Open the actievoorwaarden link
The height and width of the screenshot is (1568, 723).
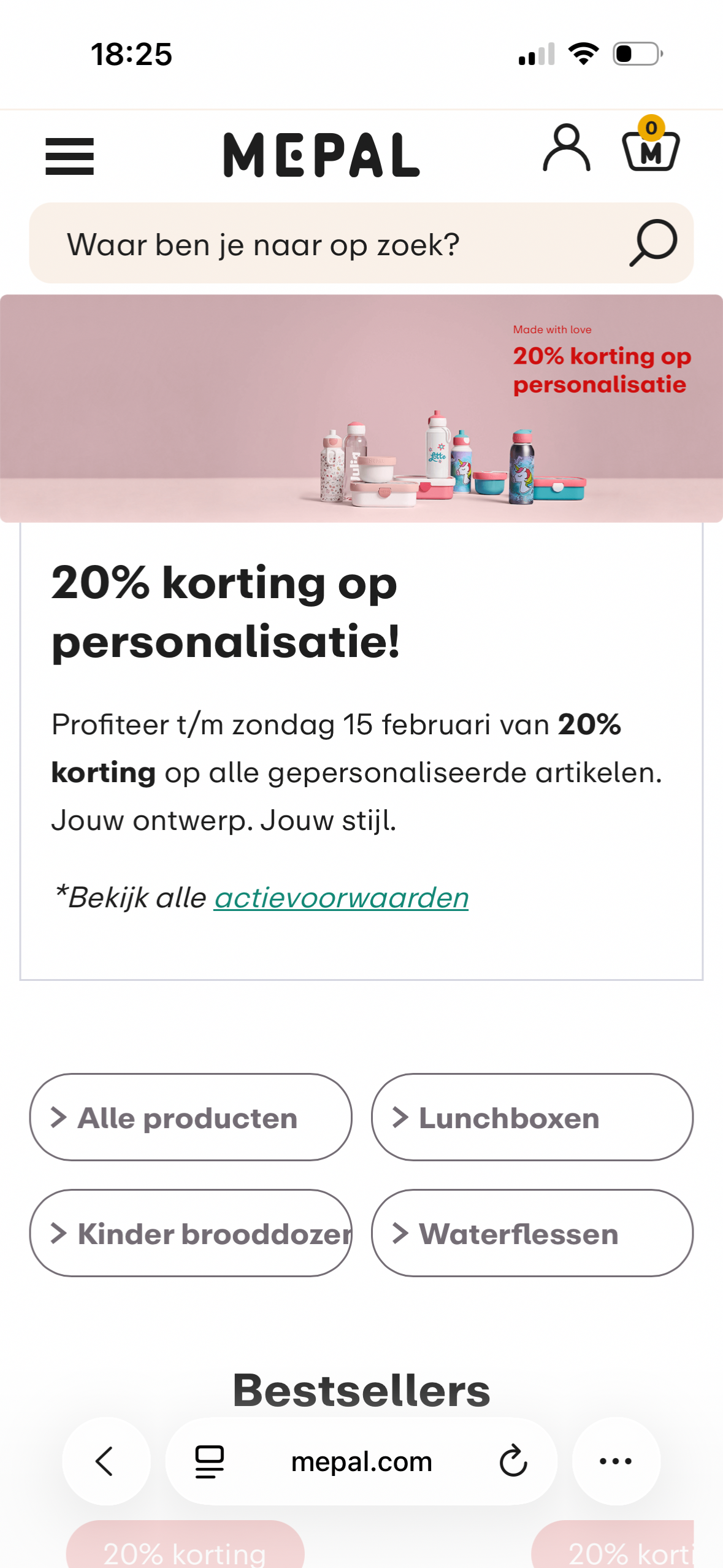tap(341, 898)
